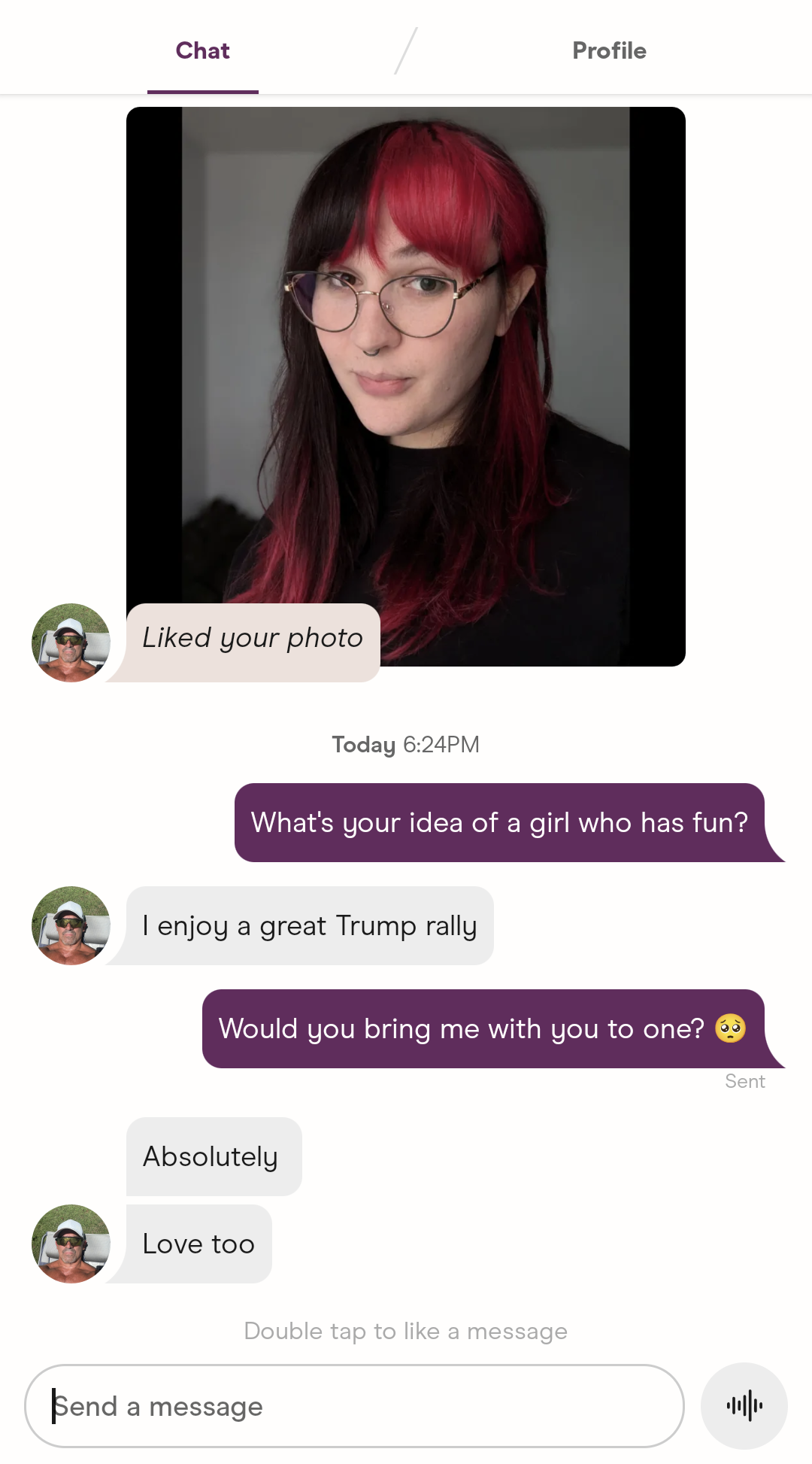The width and height of the screenshot is (812, 1464).
Task: Select the Chat tab
Action: tap(202, 50)
